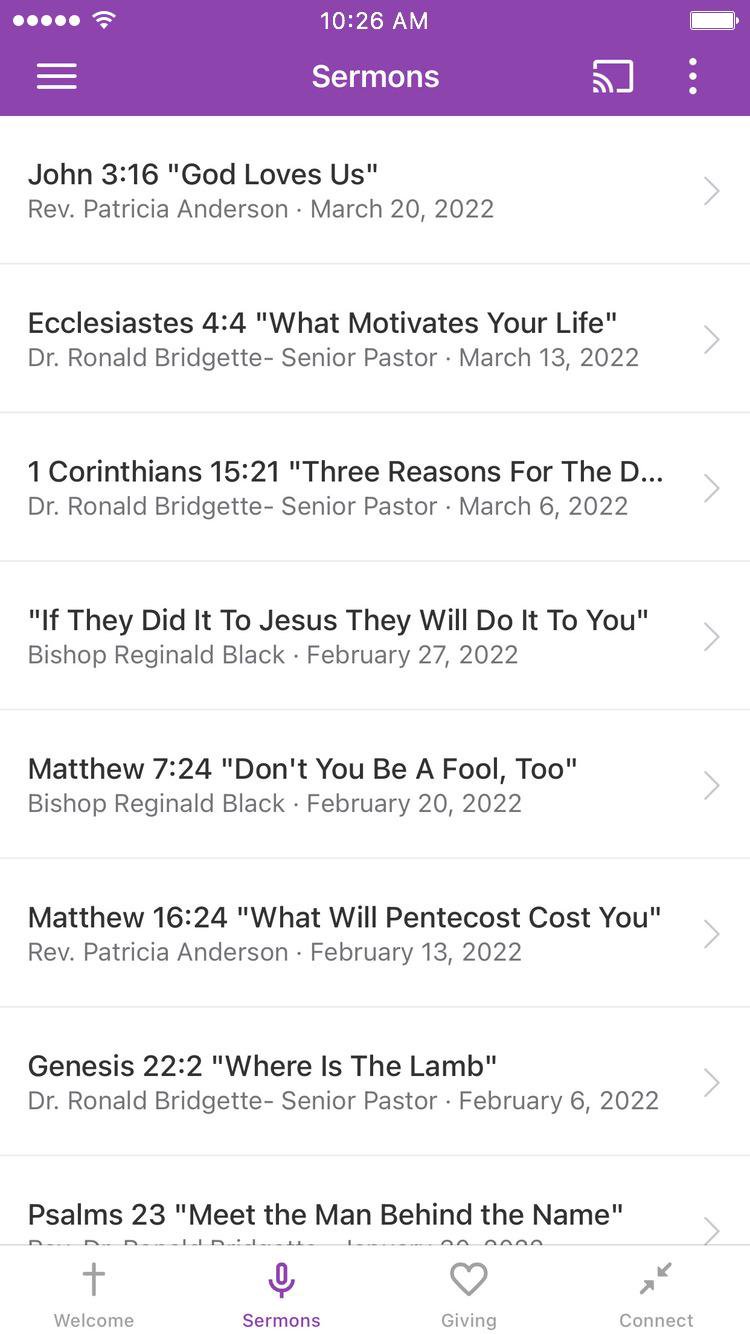Go to the Giving tab
750x1334 pixels.
[x=468, y=1293]
